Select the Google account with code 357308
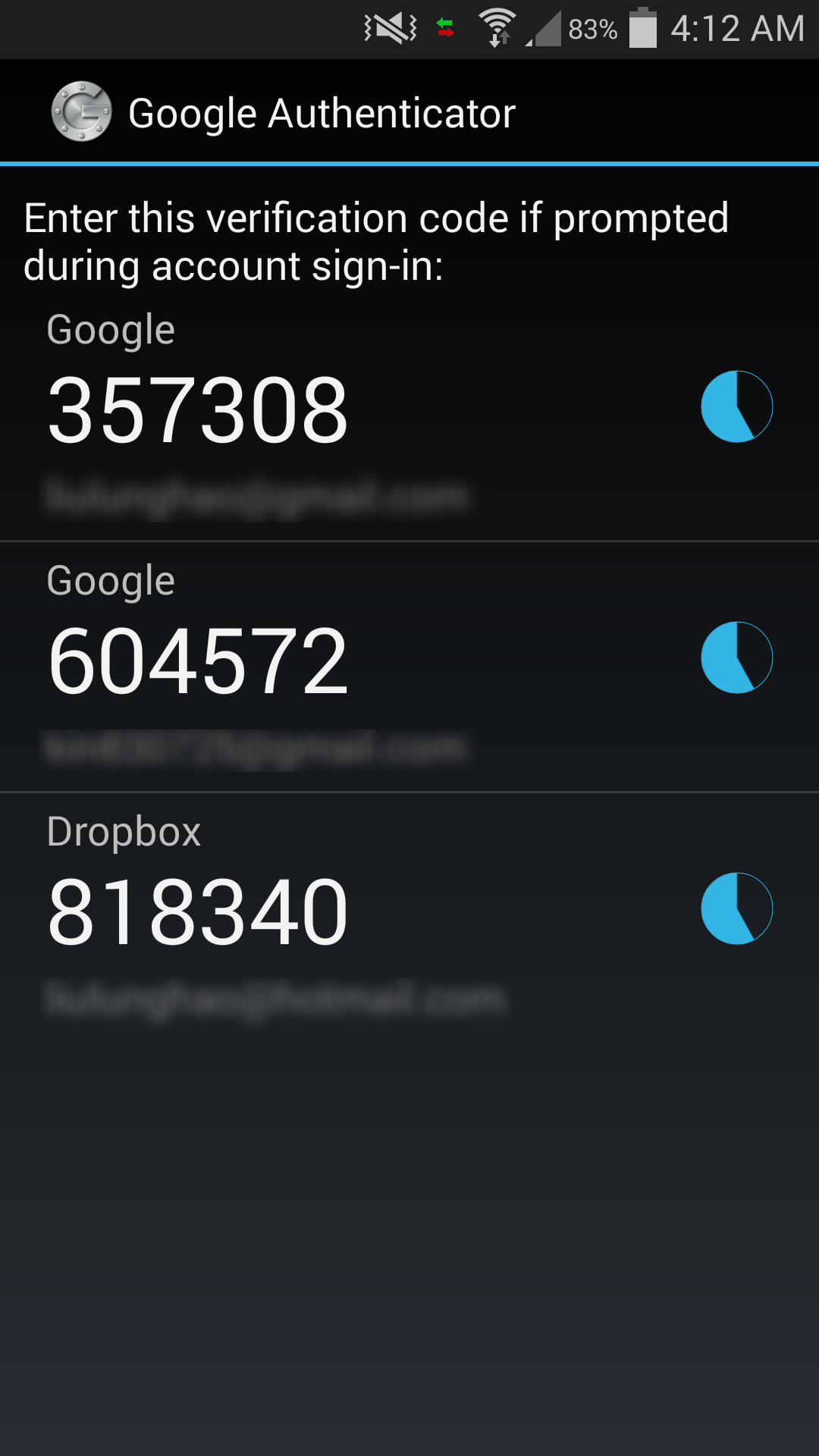The height and width of the screenshot is (1456, 819). coord(409,416)
